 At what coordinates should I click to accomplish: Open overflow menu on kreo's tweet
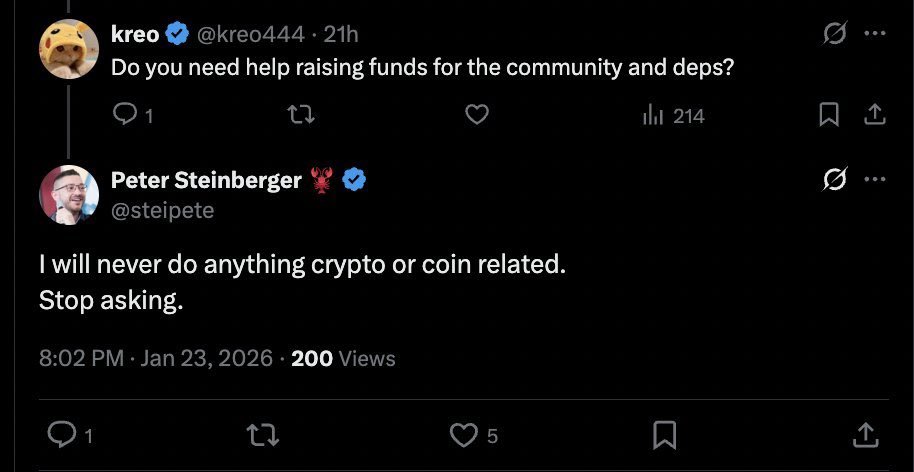point(874,34)
